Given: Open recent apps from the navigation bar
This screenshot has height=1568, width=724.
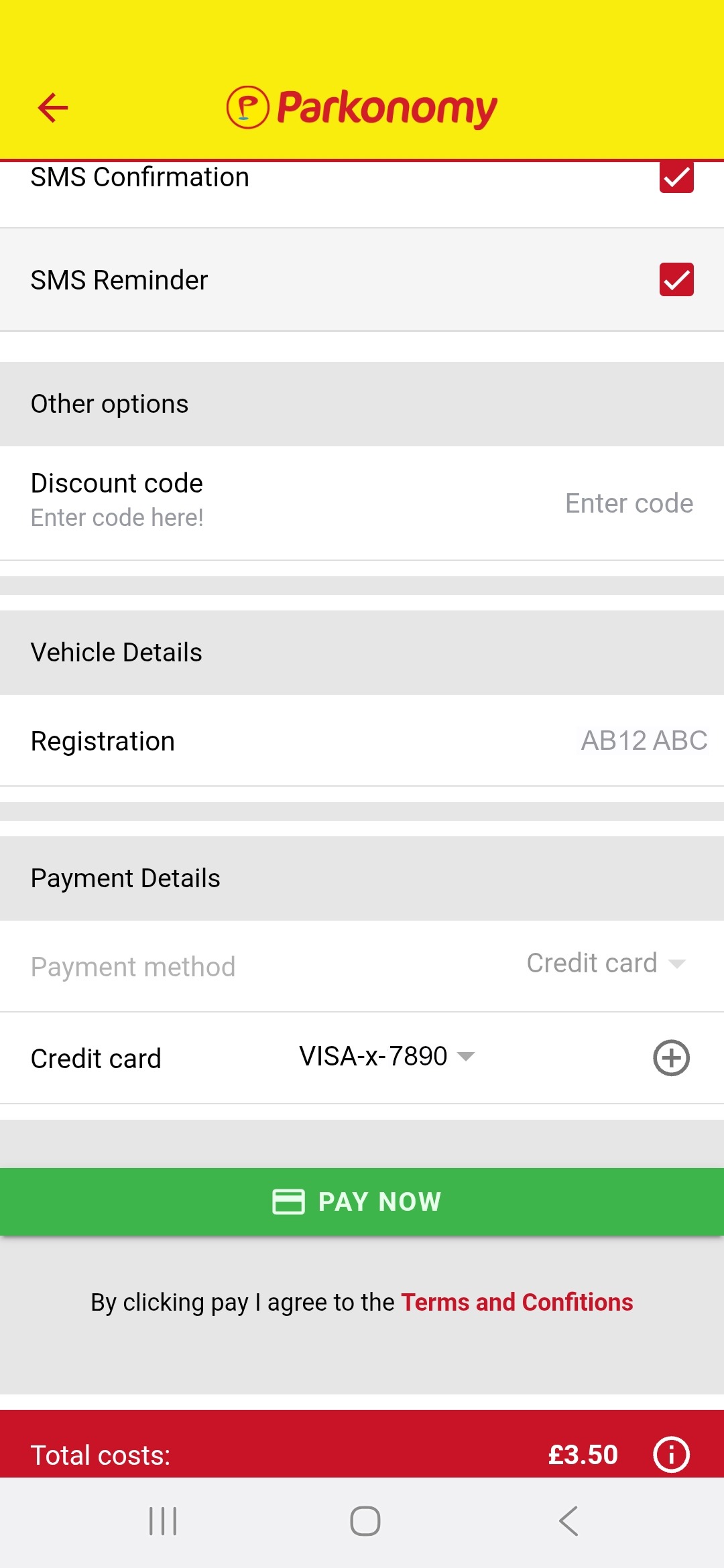Looking at the screenshot, I should coord(163,1521).
